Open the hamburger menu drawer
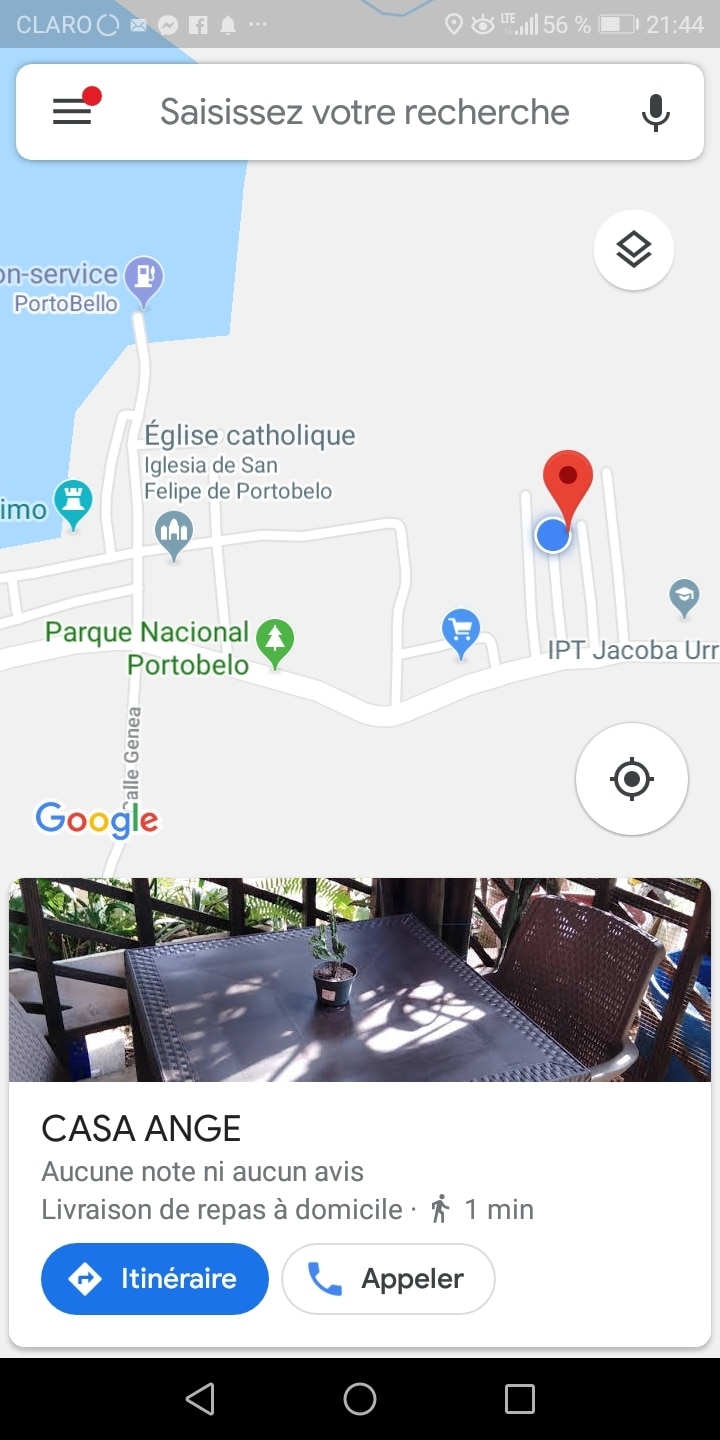Screen dimensions: 720x1440 72,112
